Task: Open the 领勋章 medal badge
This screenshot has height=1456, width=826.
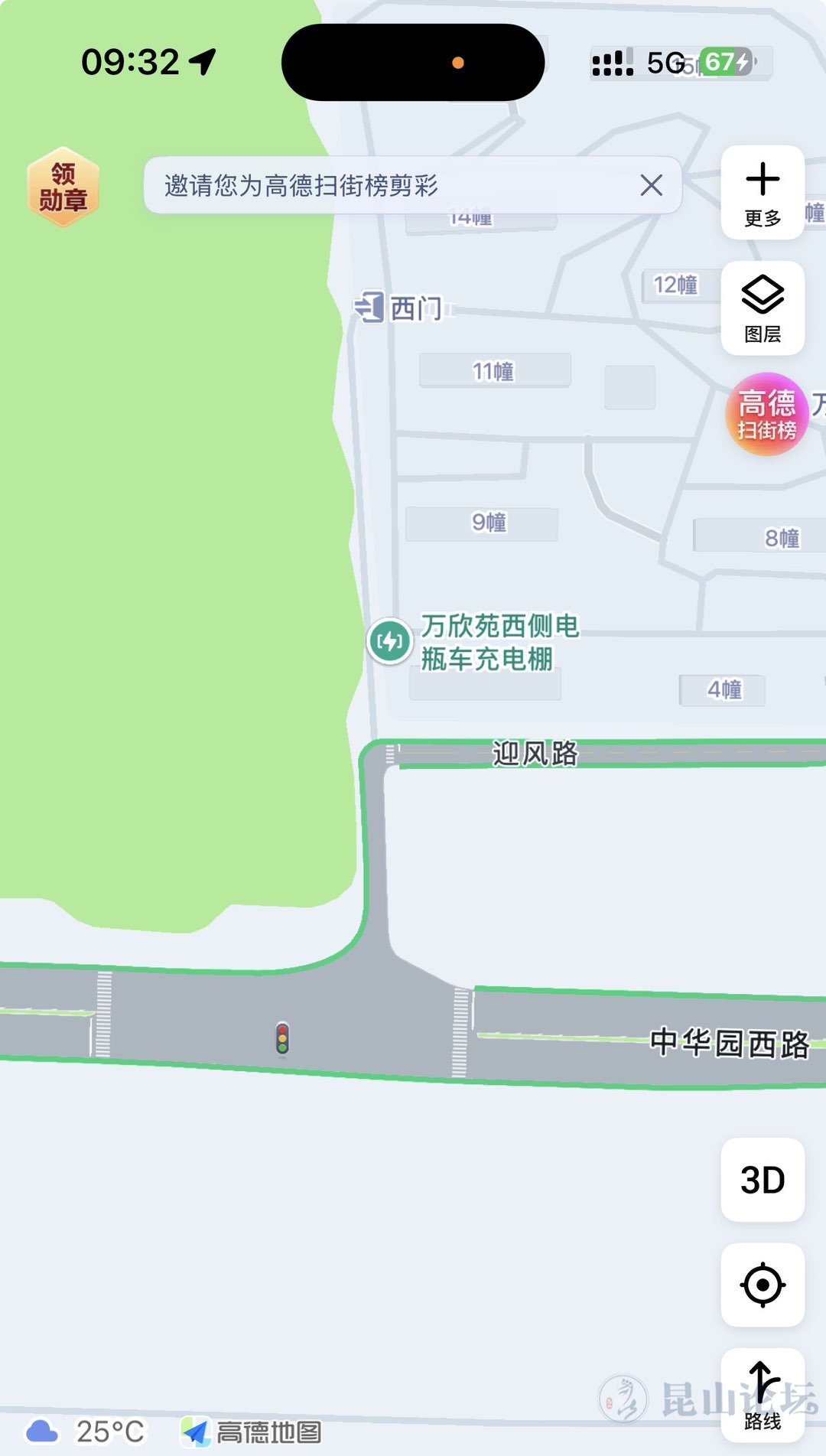Action: point(63,187)
